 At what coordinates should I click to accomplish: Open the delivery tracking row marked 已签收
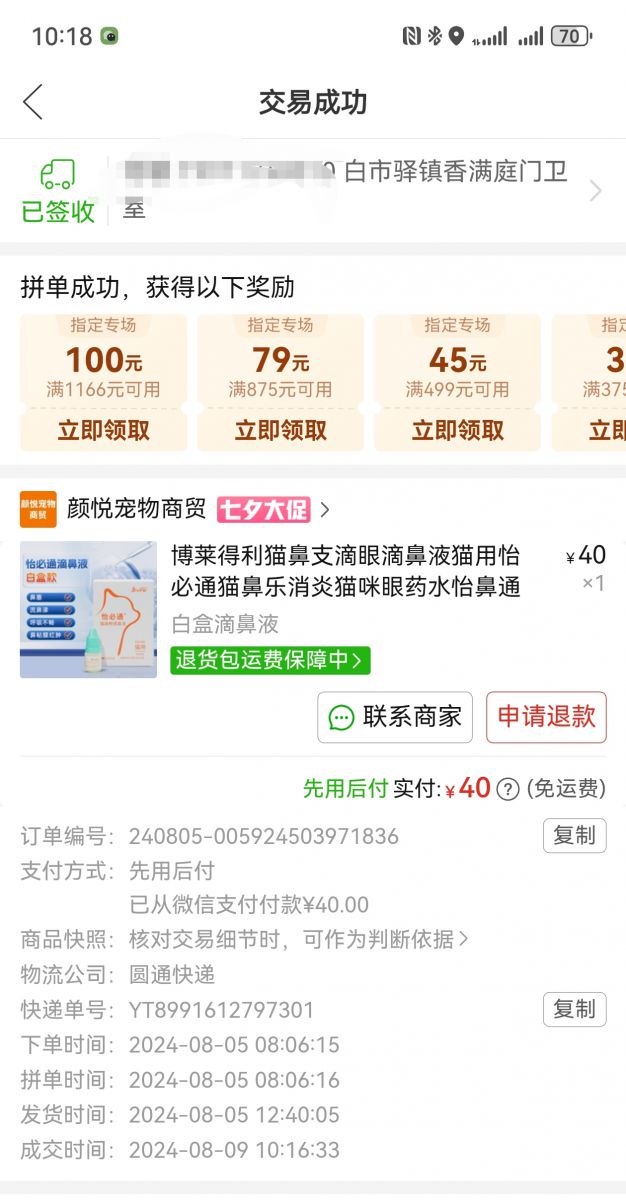click(x=313, y=190)
